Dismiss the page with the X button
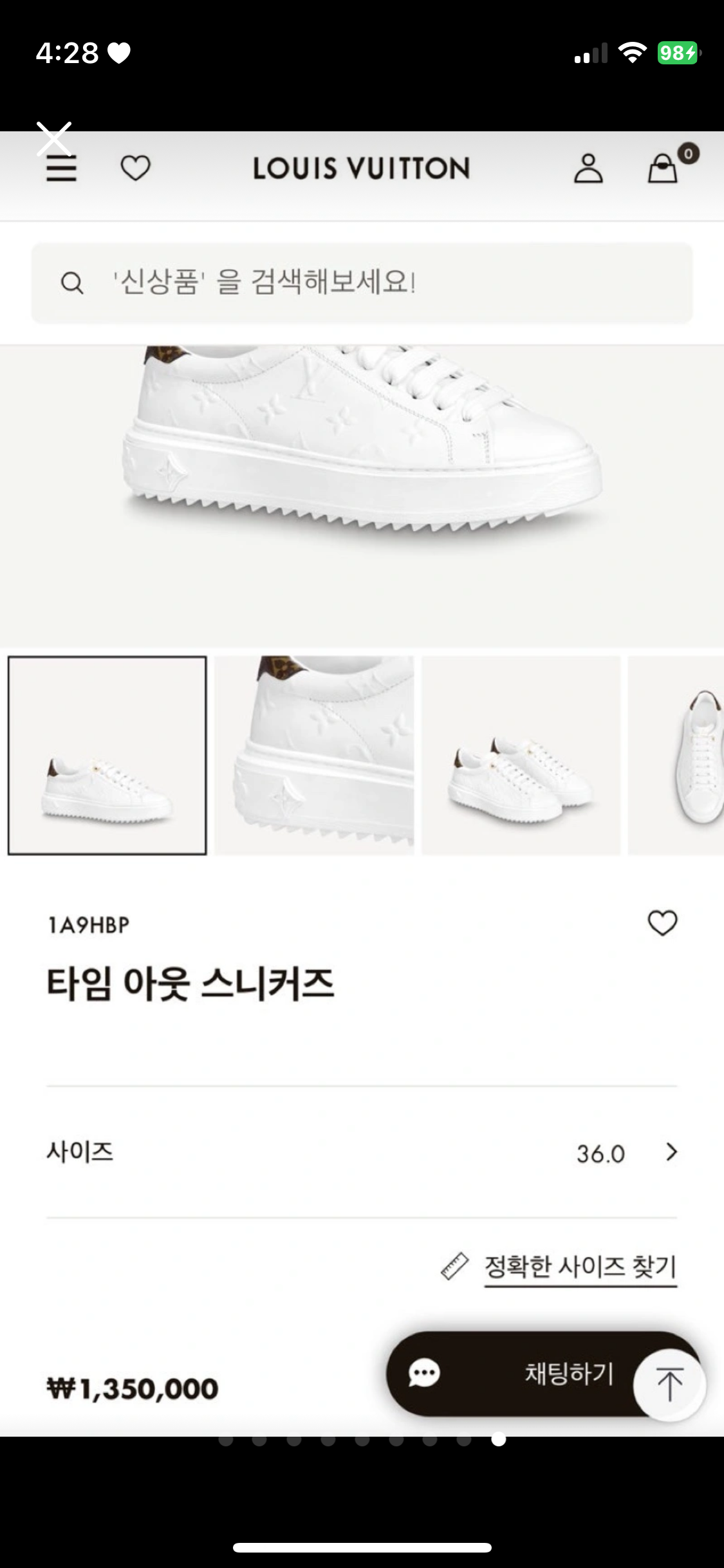 (x=54, y=137)
